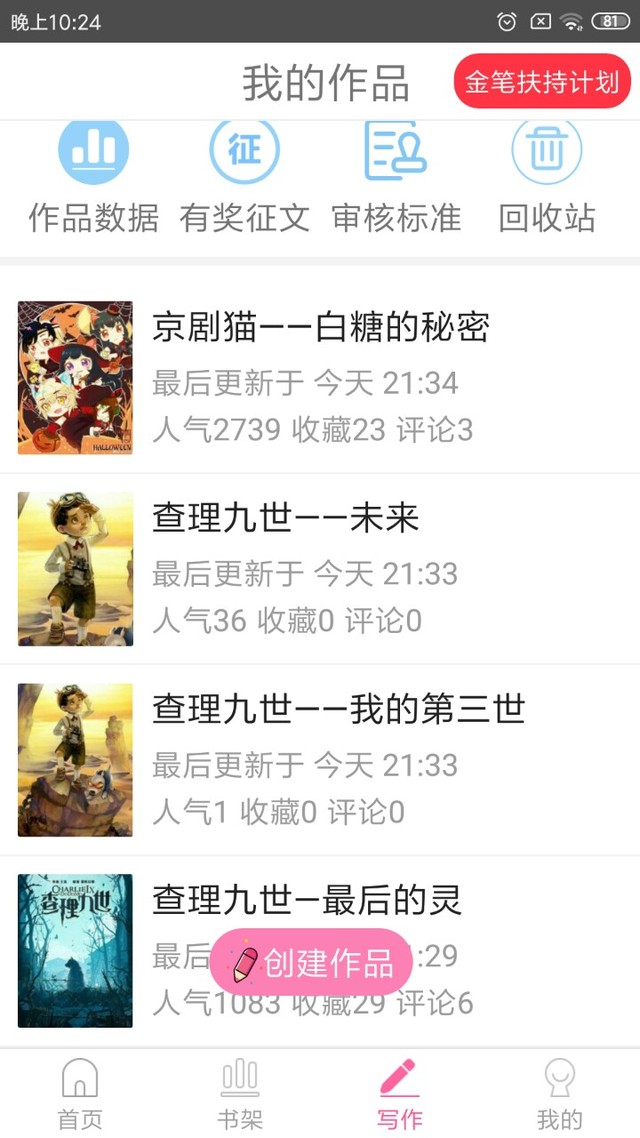View 审核标准 review standards

pos(396,176)
